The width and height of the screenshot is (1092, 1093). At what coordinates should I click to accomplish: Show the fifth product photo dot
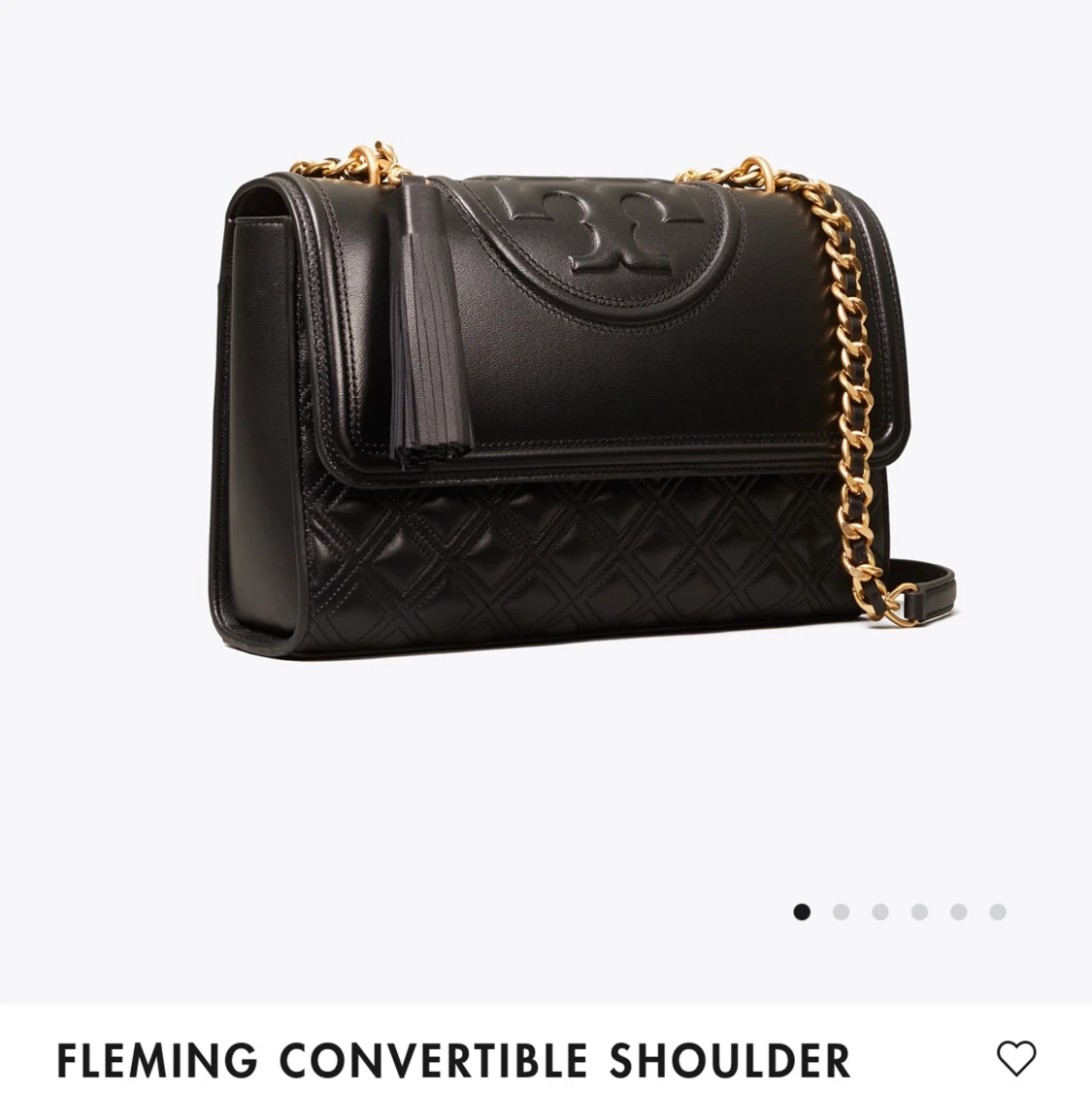coord(956,911)
